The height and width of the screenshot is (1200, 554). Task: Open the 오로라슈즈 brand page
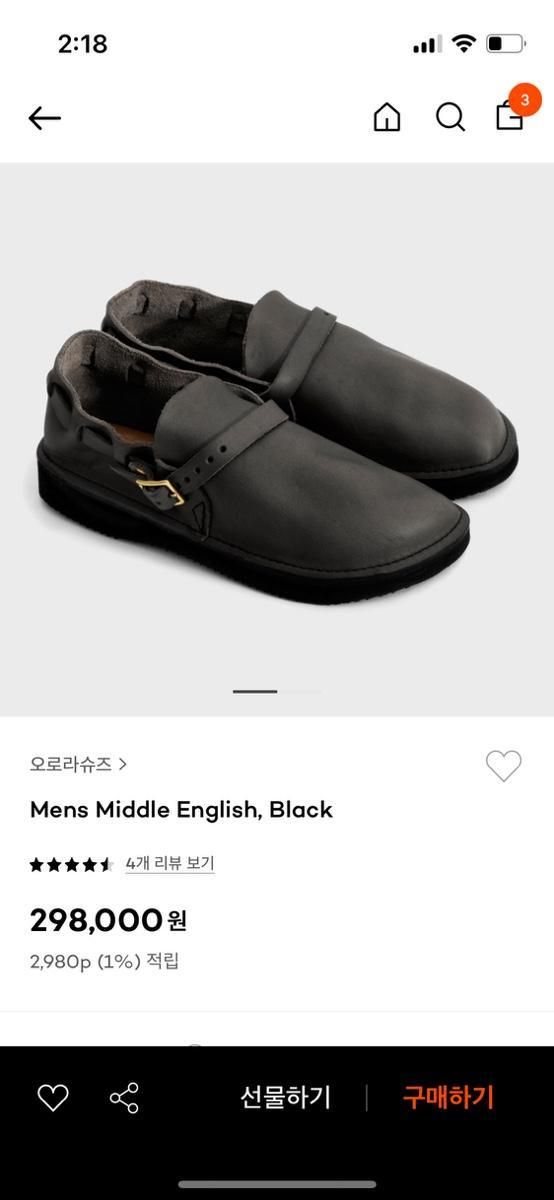[78, 764]
